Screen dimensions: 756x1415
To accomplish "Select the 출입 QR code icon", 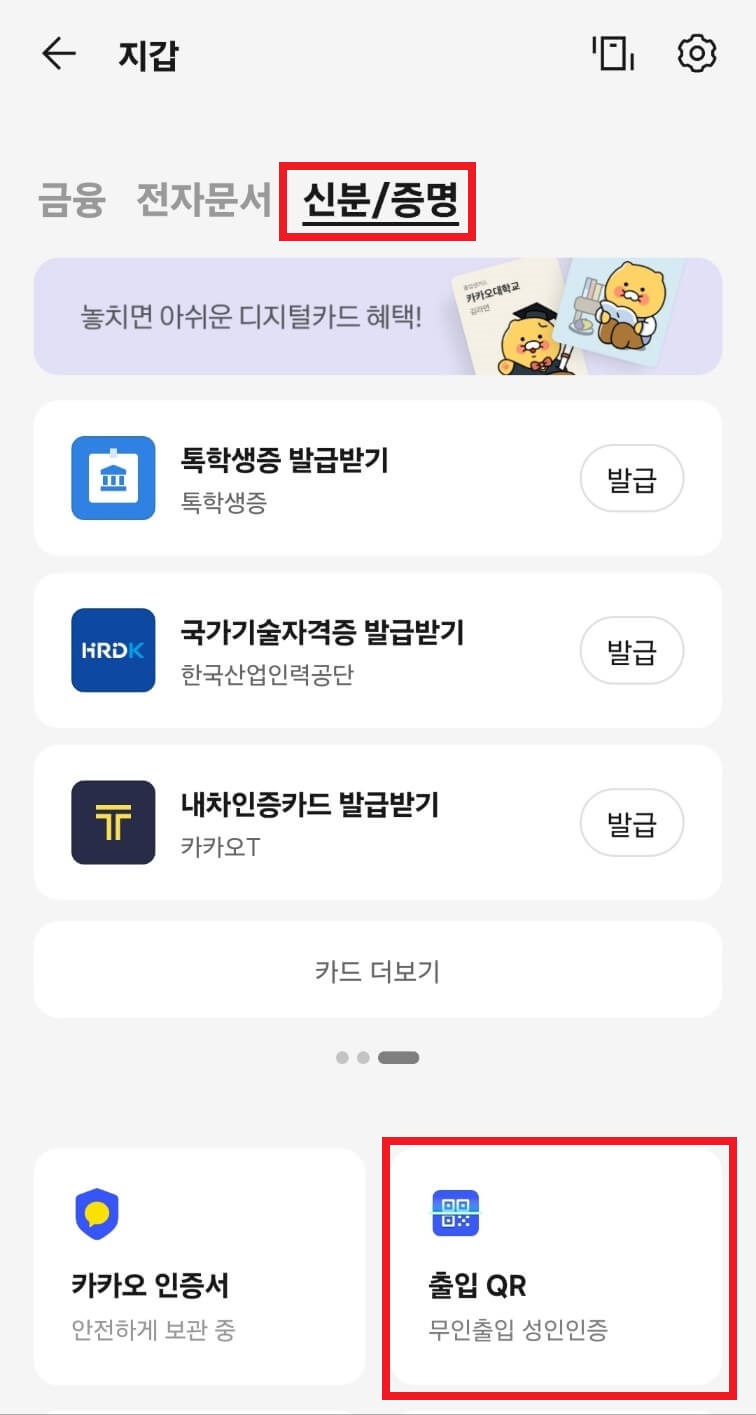I will [x=453, y=1213].
